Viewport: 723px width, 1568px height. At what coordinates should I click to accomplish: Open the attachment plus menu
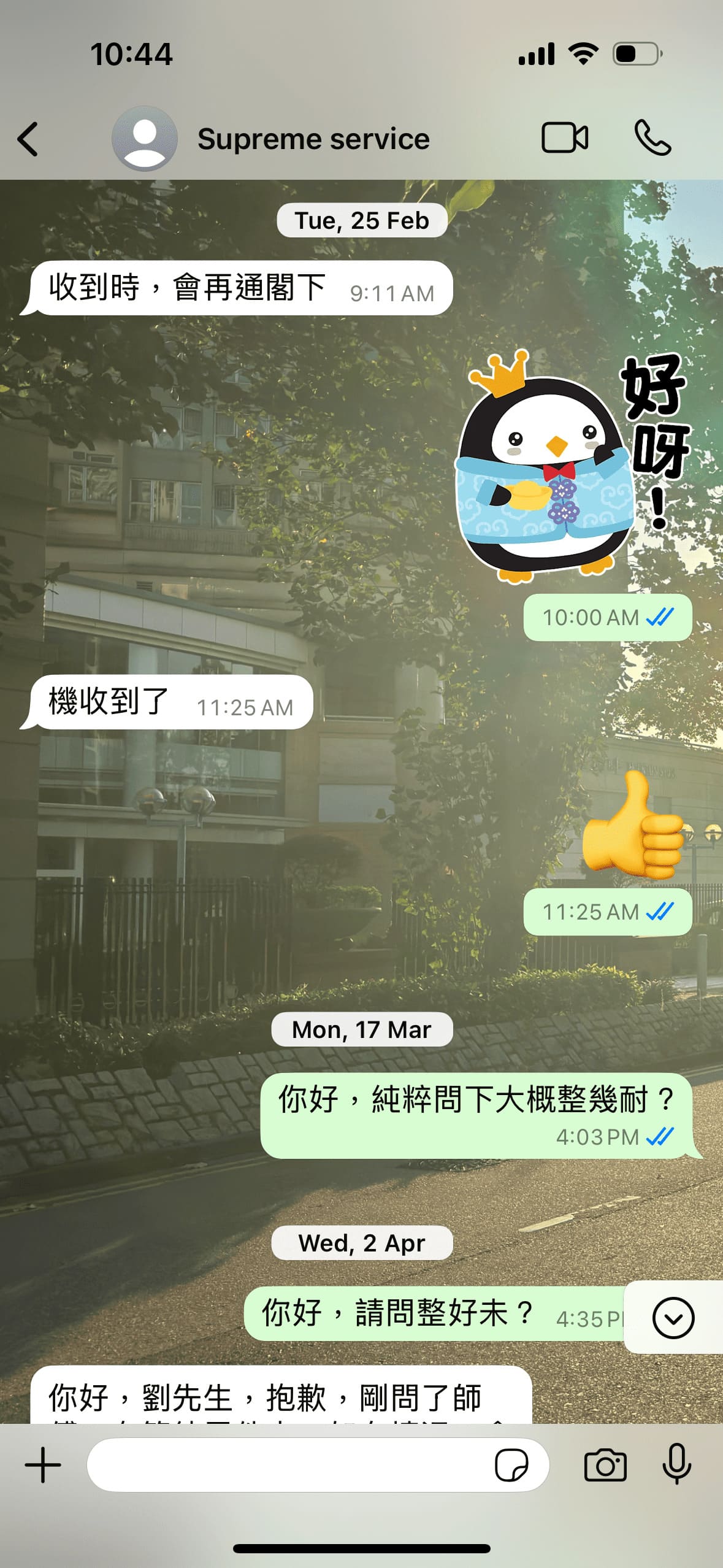(x=43, y=1465)
